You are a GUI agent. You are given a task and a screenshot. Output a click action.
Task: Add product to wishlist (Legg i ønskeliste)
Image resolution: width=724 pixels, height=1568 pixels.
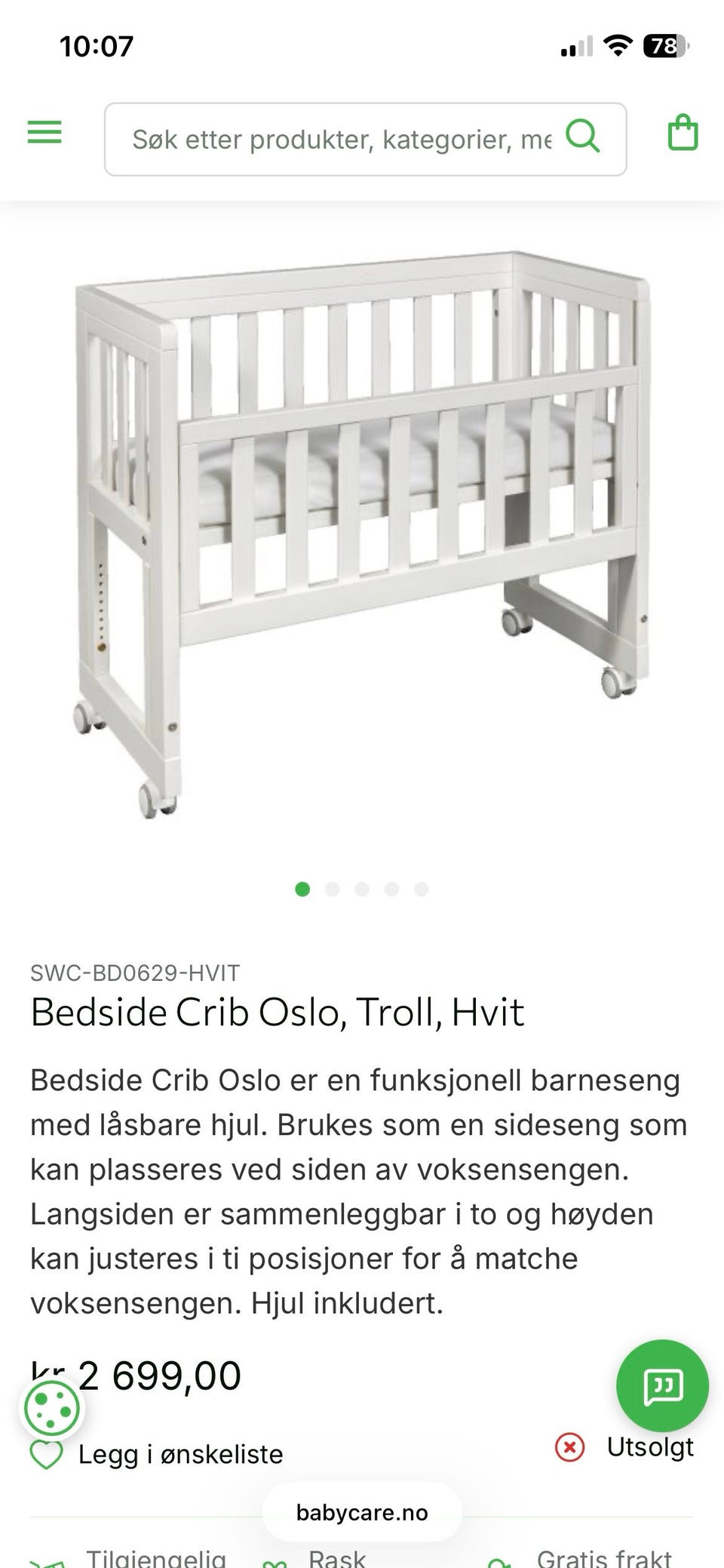pos(157,1454)
